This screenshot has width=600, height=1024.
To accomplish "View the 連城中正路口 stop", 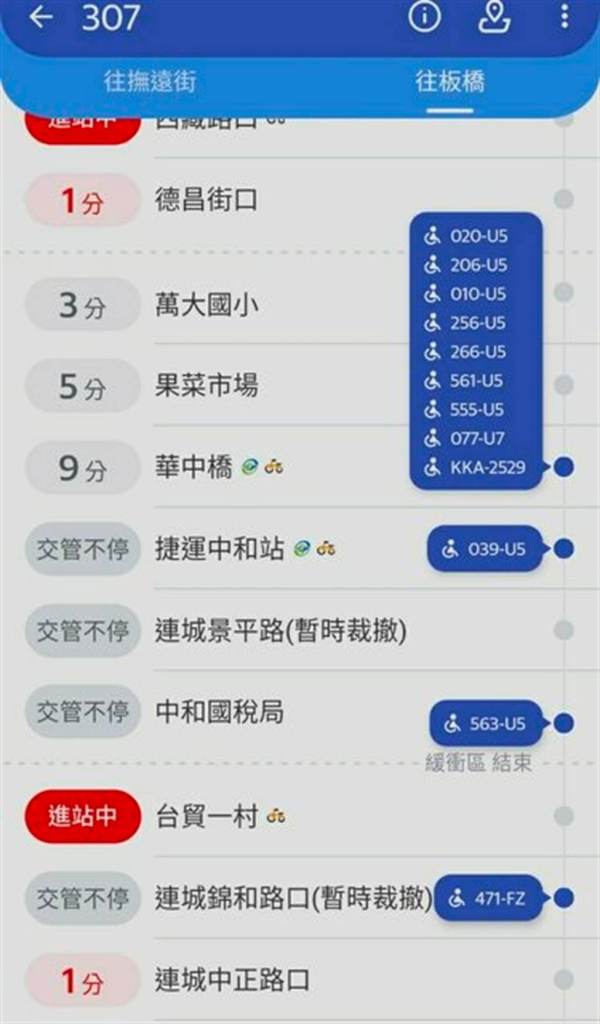I will 232,979.
